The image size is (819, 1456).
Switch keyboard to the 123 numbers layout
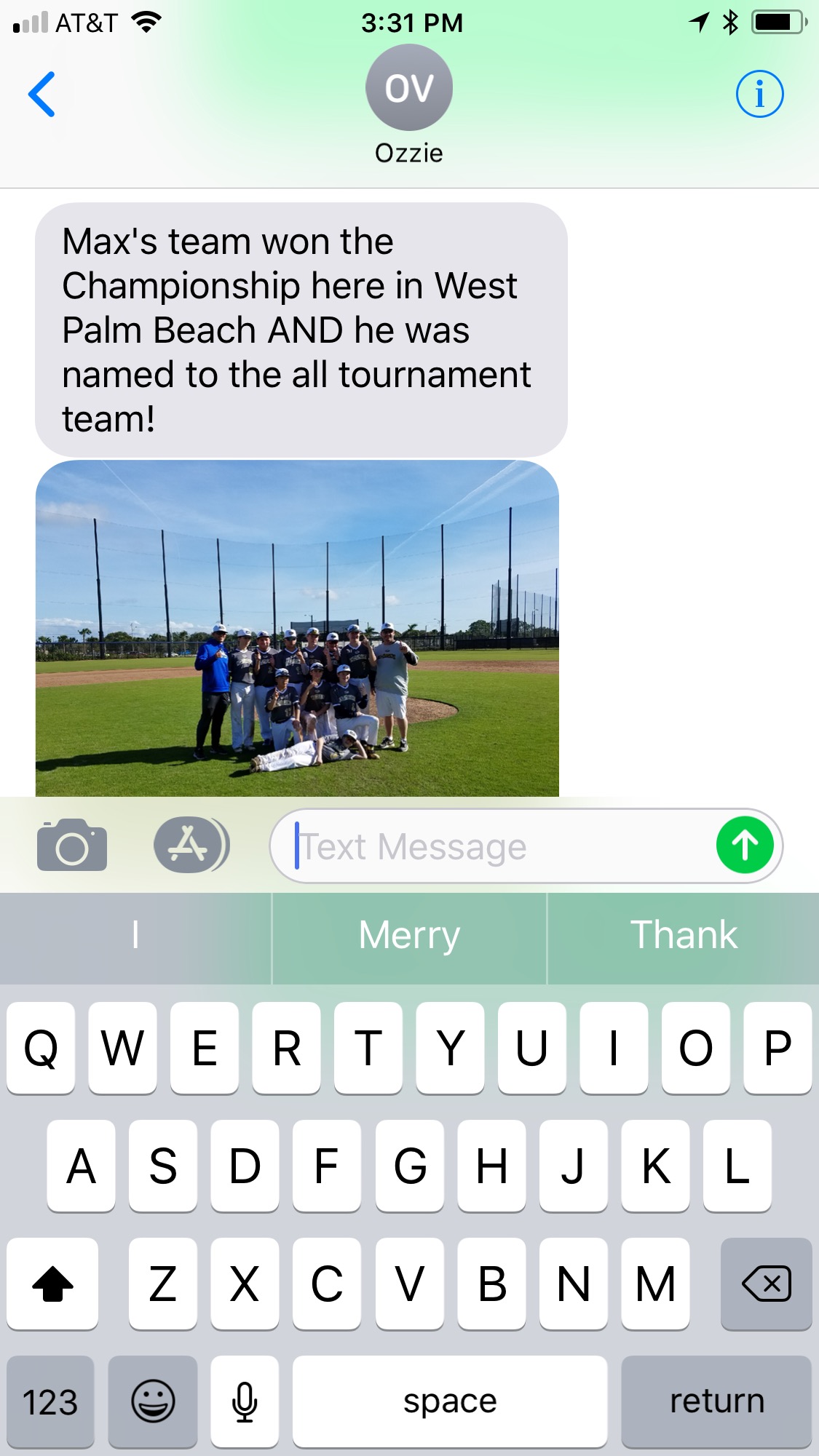tap(50, 1401)
